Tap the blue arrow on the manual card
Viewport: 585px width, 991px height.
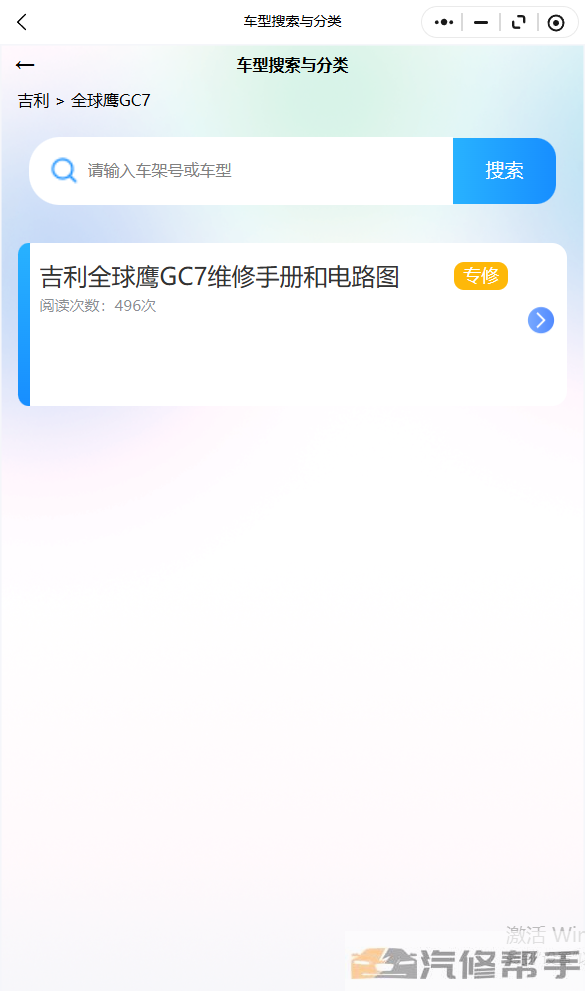pyautogui.click(x=541, y=320)
